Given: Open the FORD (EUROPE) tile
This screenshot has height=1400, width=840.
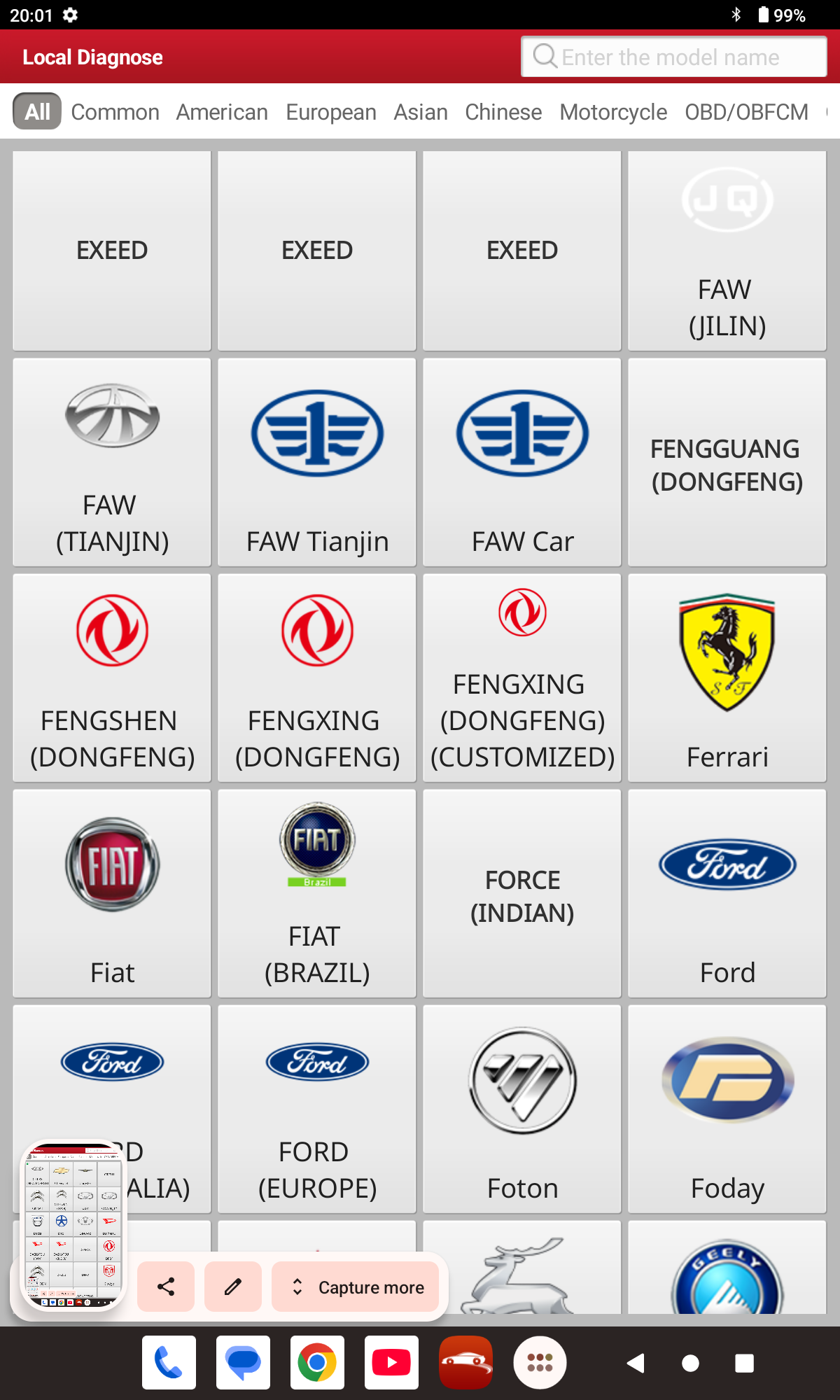Looking at the screenshot, I should 317,1109.
